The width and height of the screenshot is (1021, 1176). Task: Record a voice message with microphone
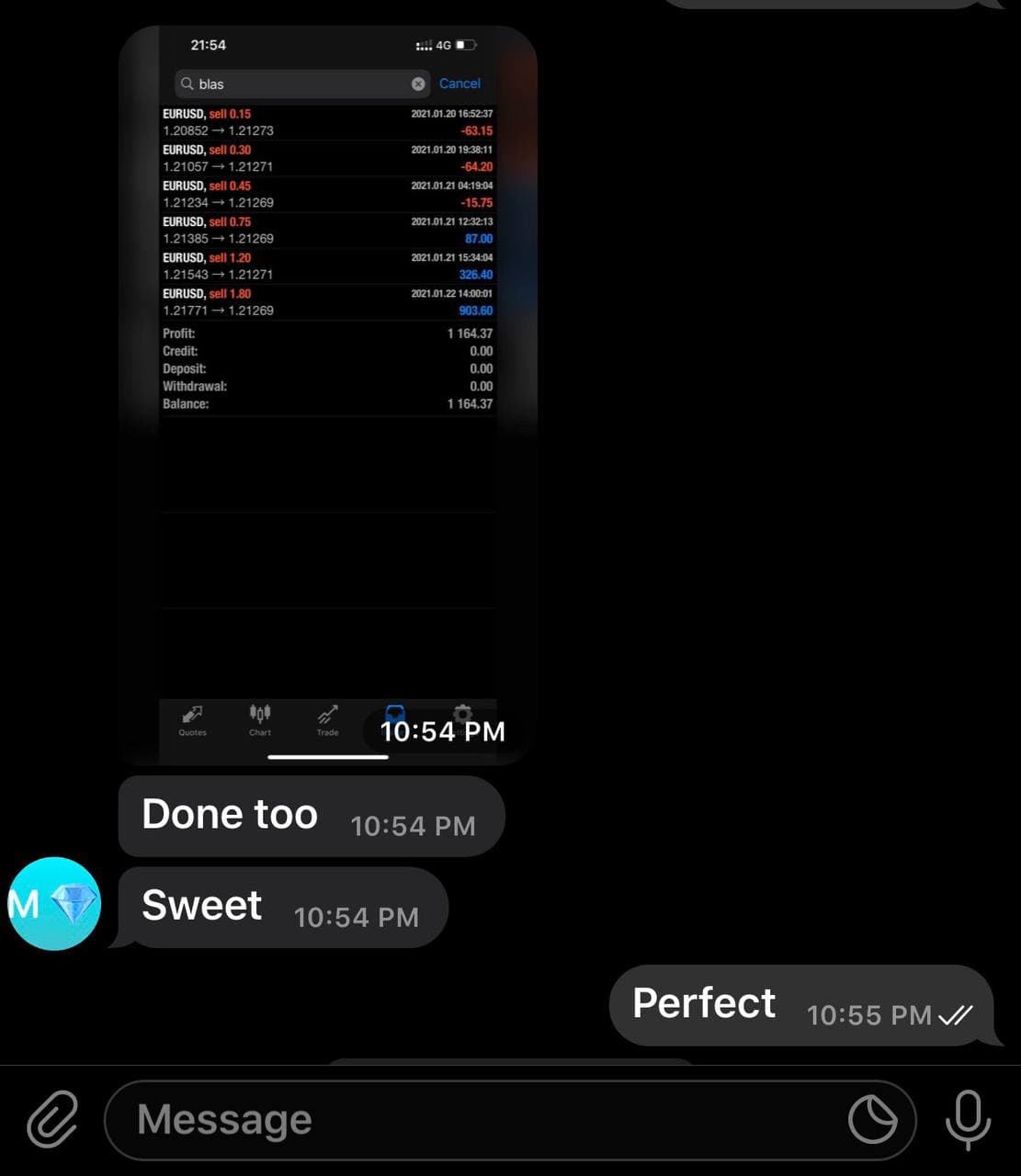(x=968, y=1119)
